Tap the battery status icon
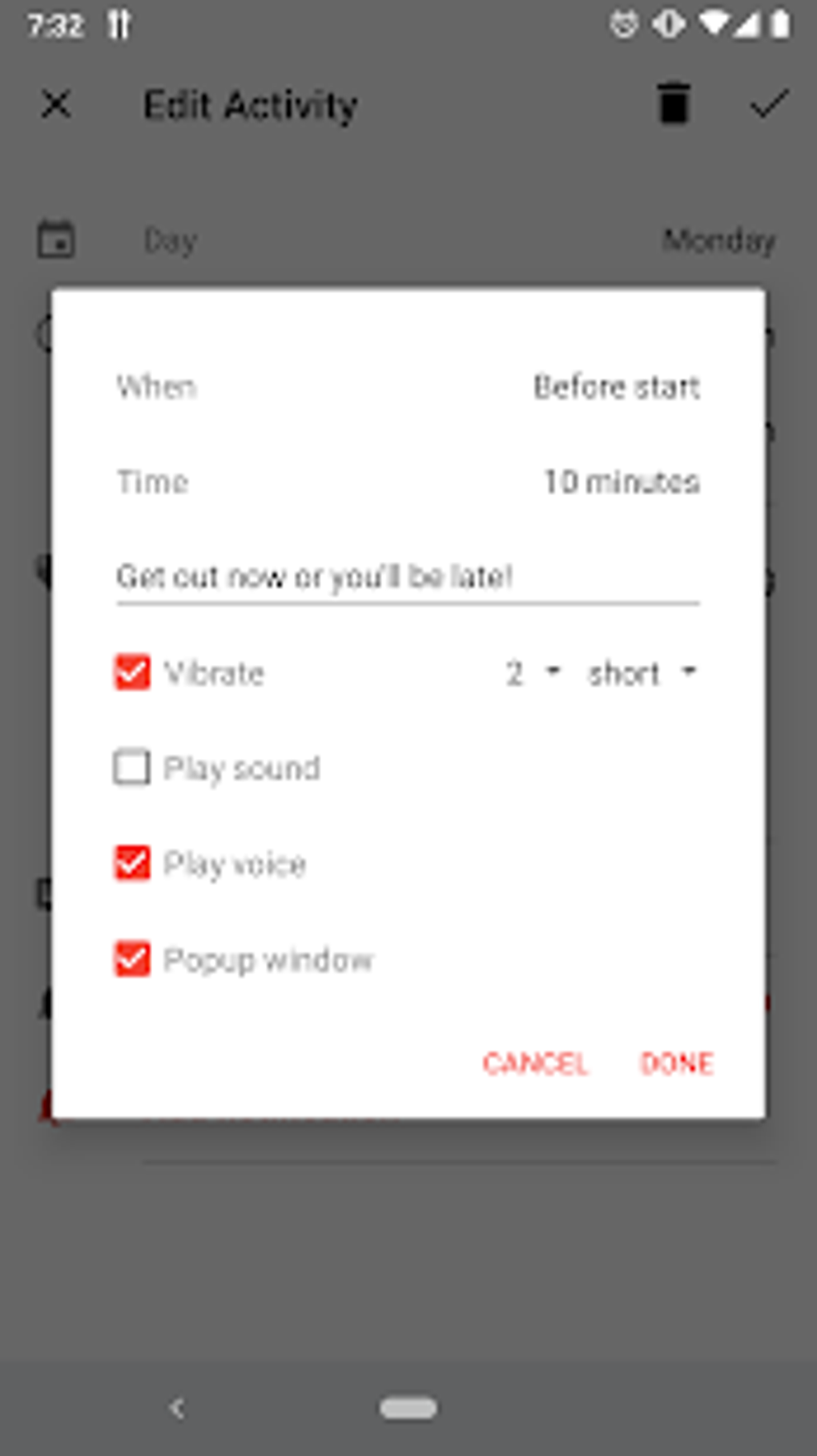This screenshot has width=817, height=1456. click(x=781, y=24)
